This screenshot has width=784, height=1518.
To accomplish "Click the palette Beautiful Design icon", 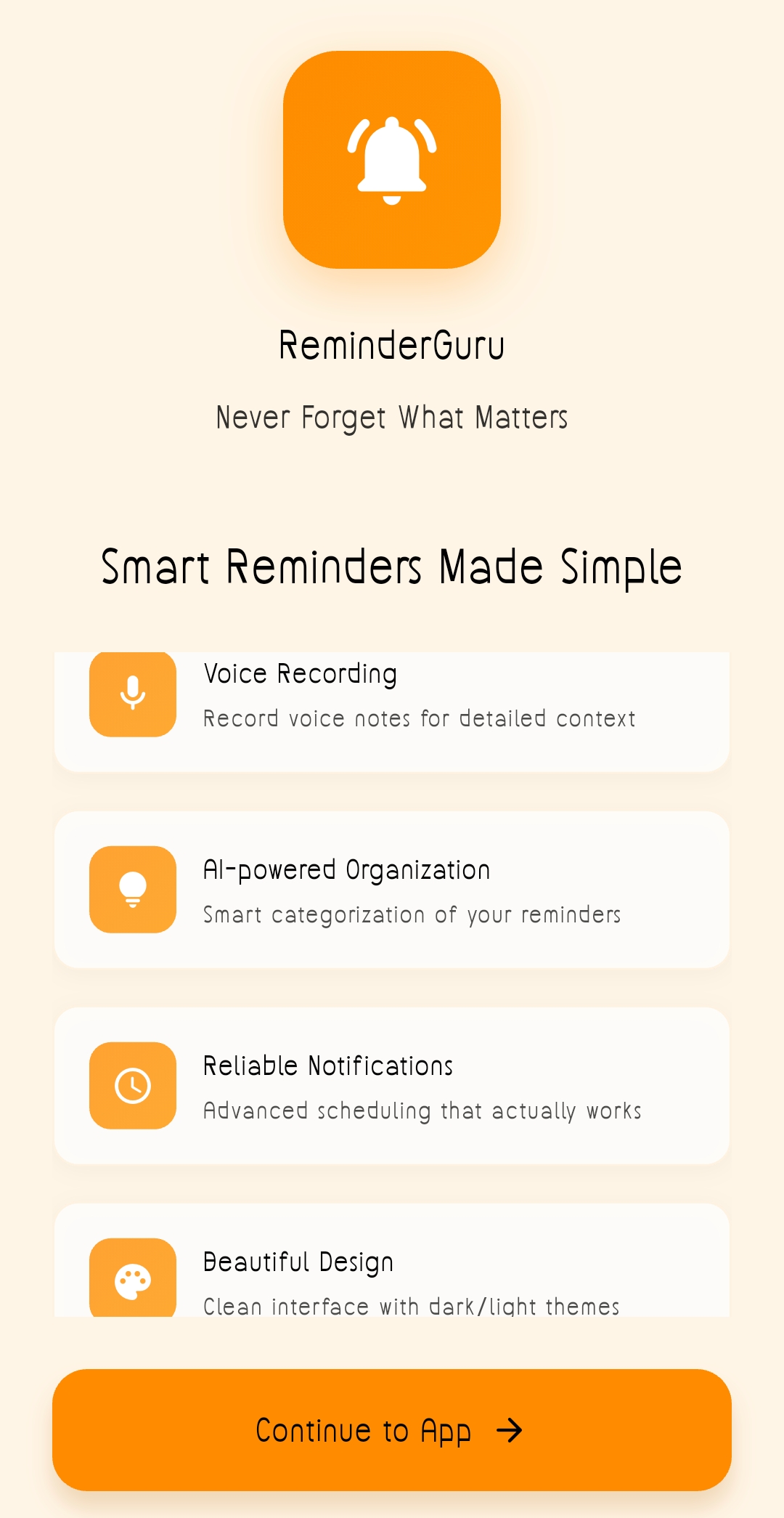I will 131,1282.
